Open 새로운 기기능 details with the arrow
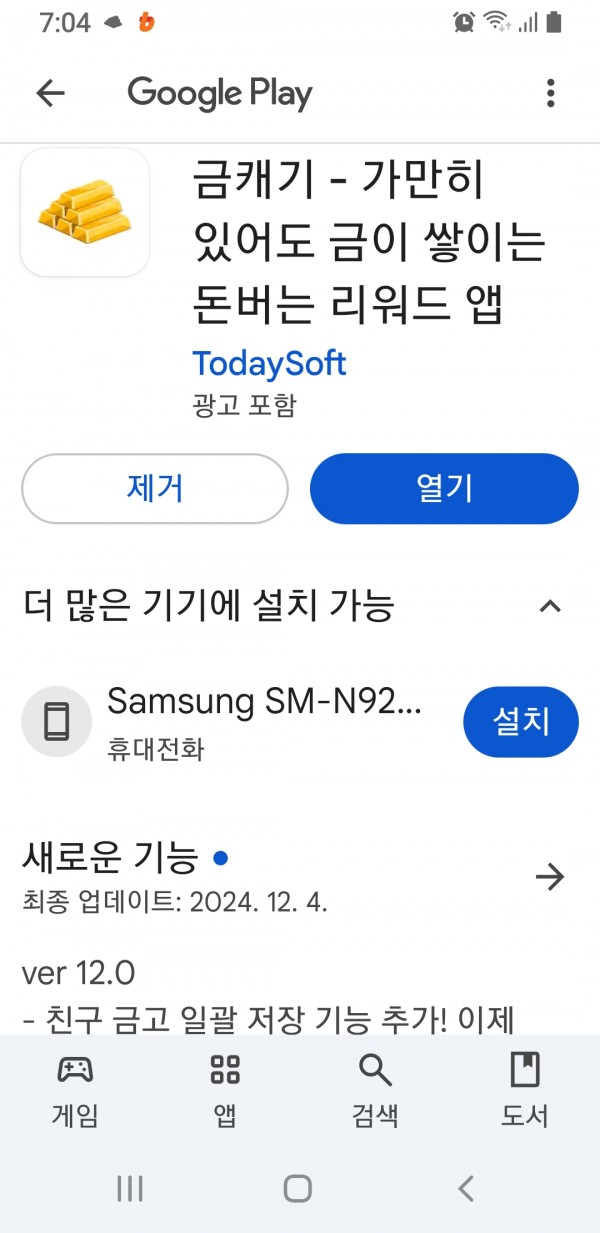Screen dimensions: 600x1233 pos(550,877)
